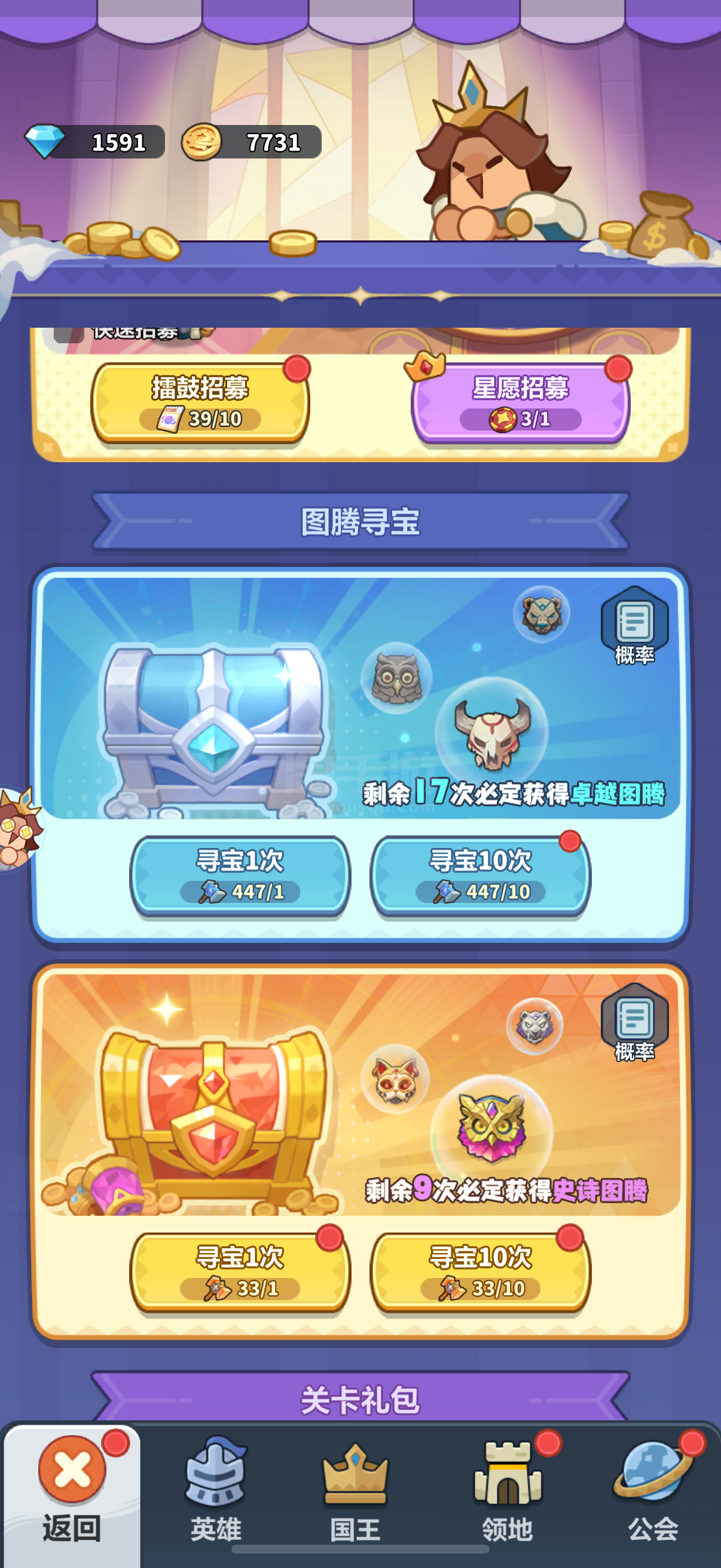This screenshot has height=1568, width=721.
Task: Tap the 擂鼓招募 recruit button
Action: click(x=200, y=403)
